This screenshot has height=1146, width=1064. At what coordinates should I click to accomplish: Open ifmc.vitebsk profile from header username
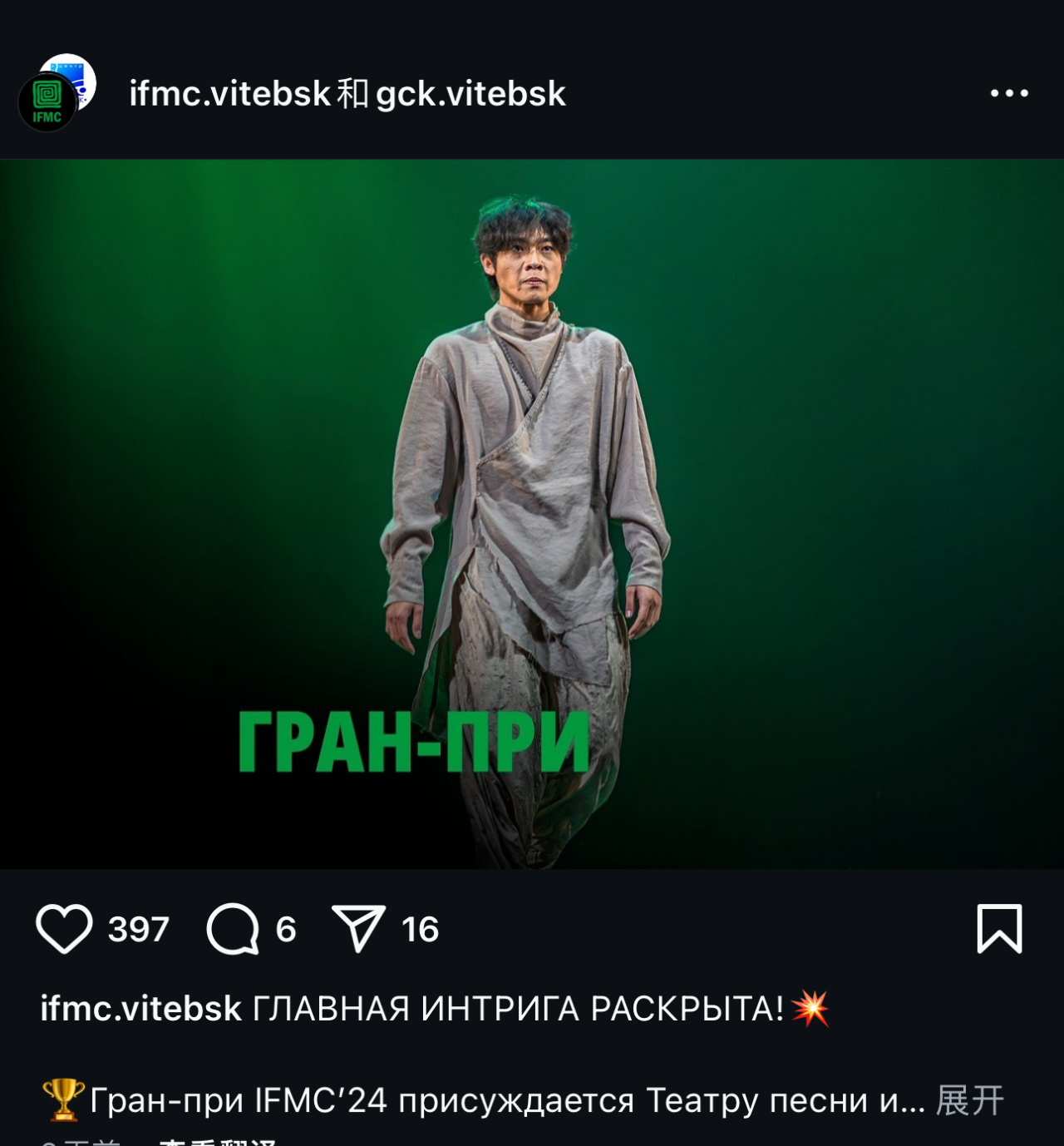(x=229, y=93)
